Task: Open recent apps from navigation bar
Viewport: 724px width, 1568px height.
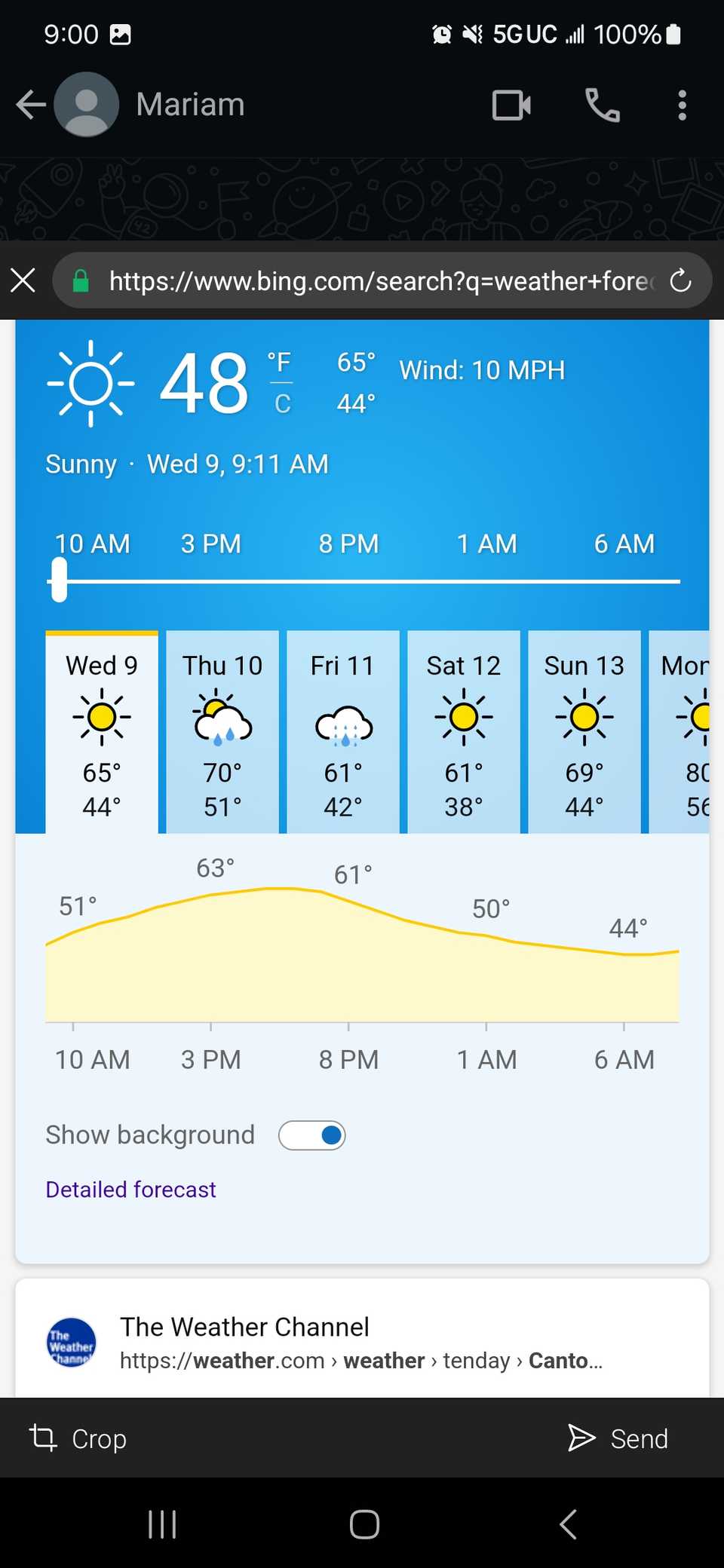Action: [x=162, y=1524]
